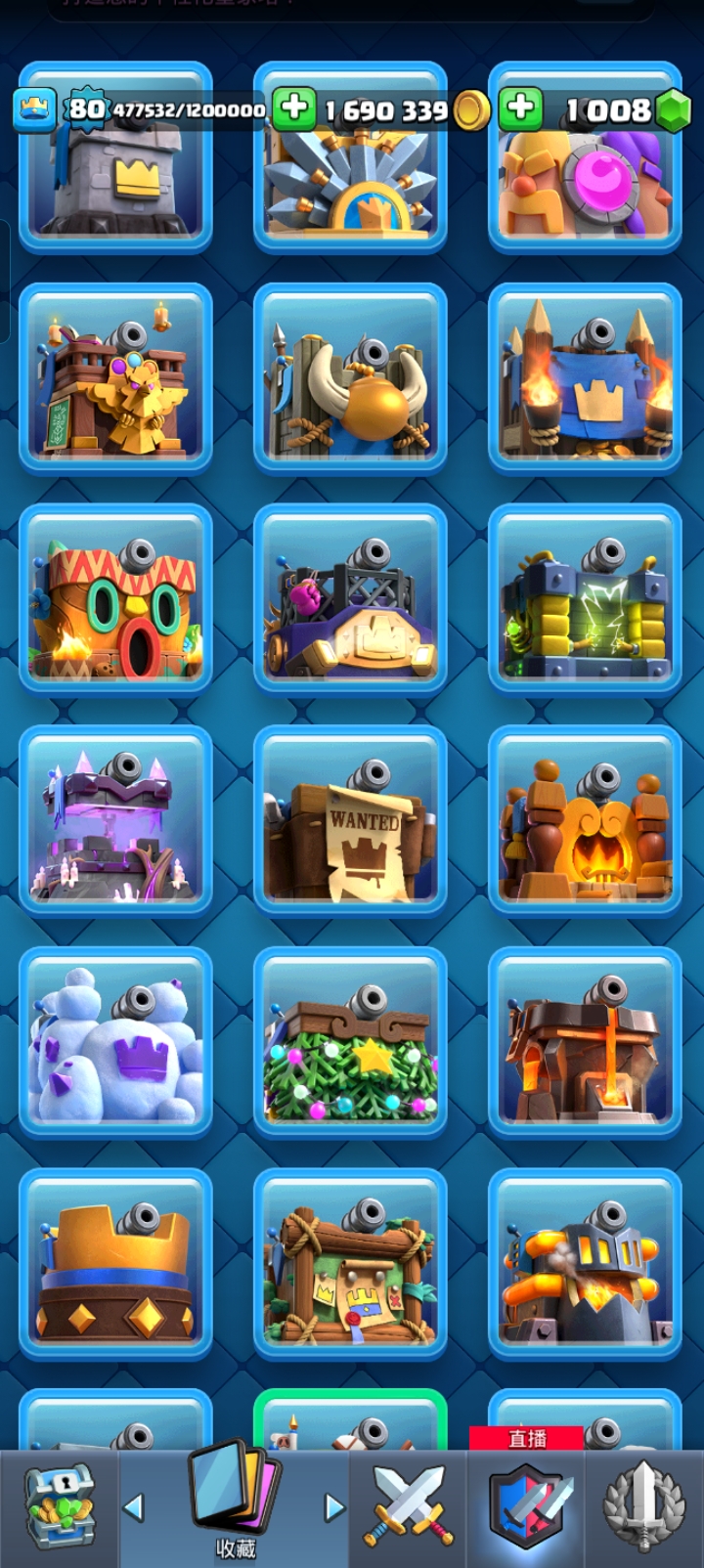Pick the golden viking helmet tower skin
Viewport: 704px width, 1568px height.
(350, 379)
